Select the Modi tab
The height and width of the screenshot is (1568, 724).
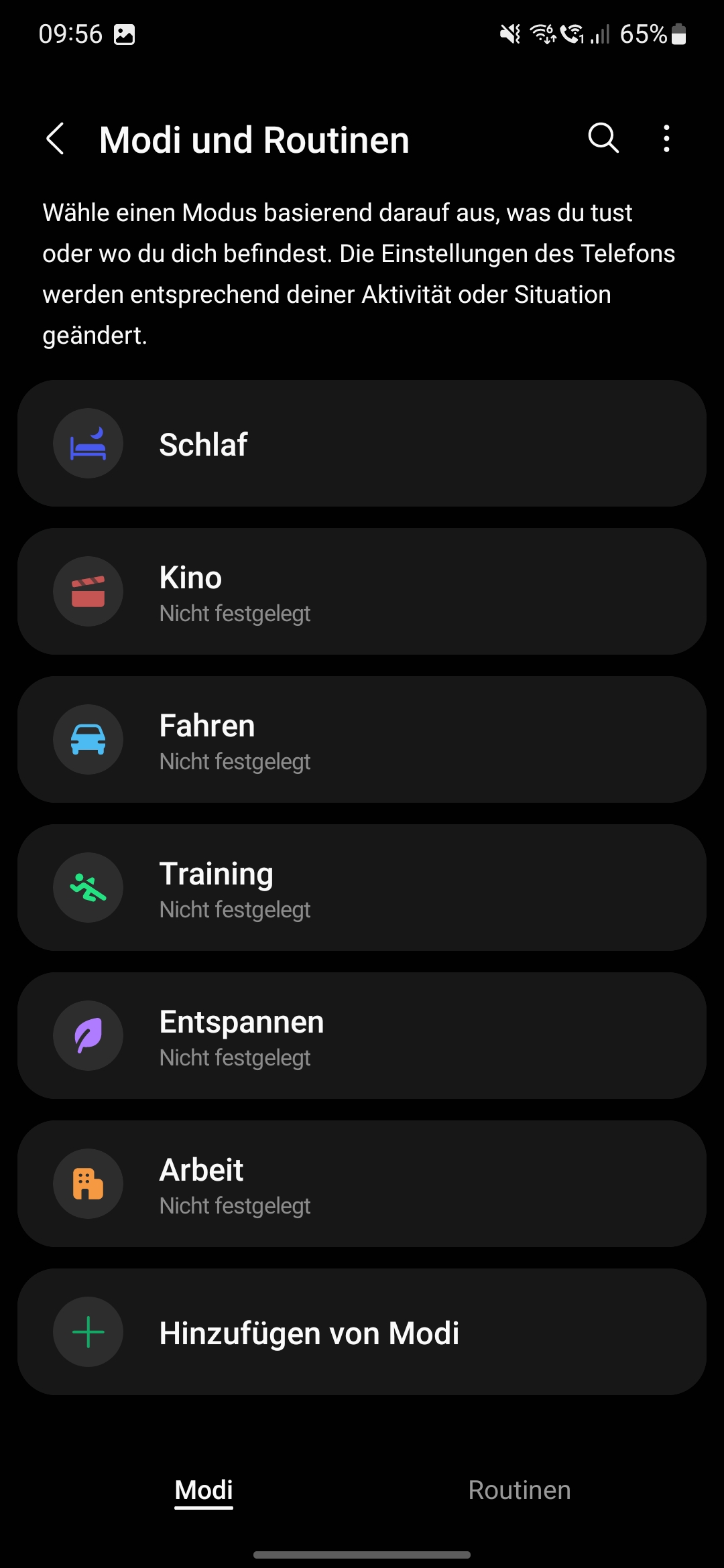coord(204,1490)
